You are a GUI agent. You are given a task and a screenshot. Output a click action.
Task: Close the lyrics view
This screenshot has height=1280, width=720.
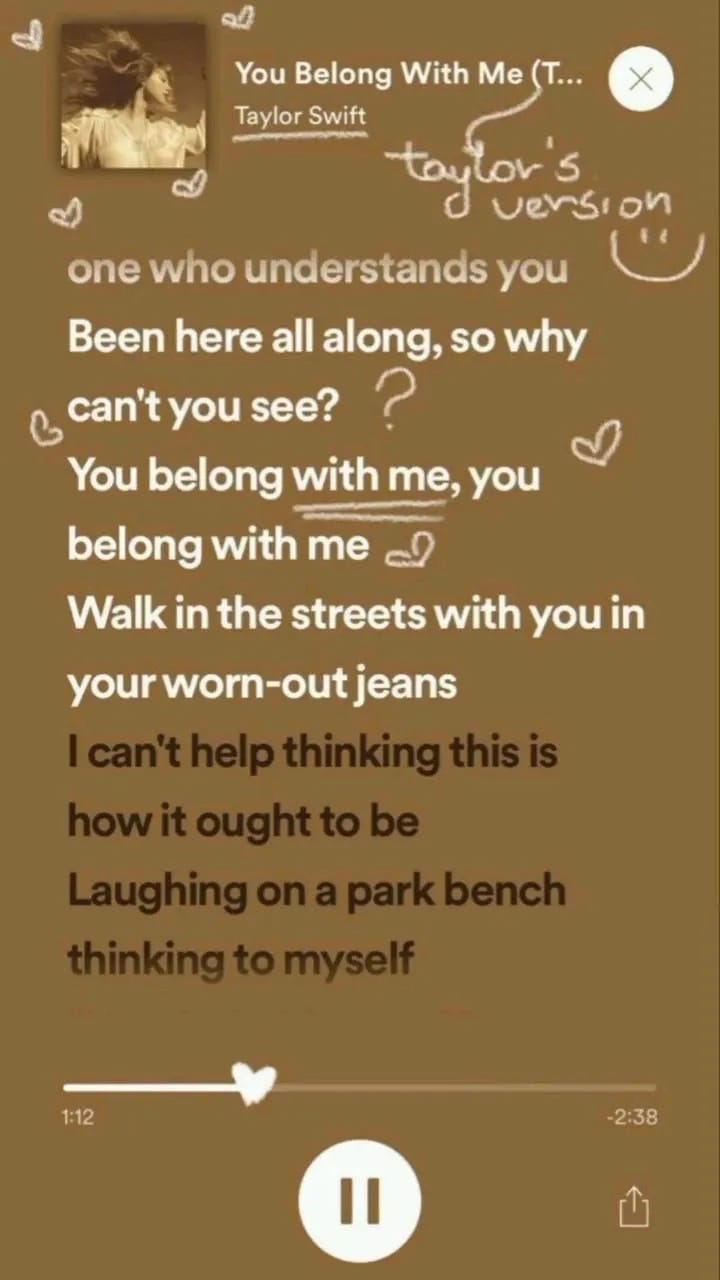(x=641, y=79)
